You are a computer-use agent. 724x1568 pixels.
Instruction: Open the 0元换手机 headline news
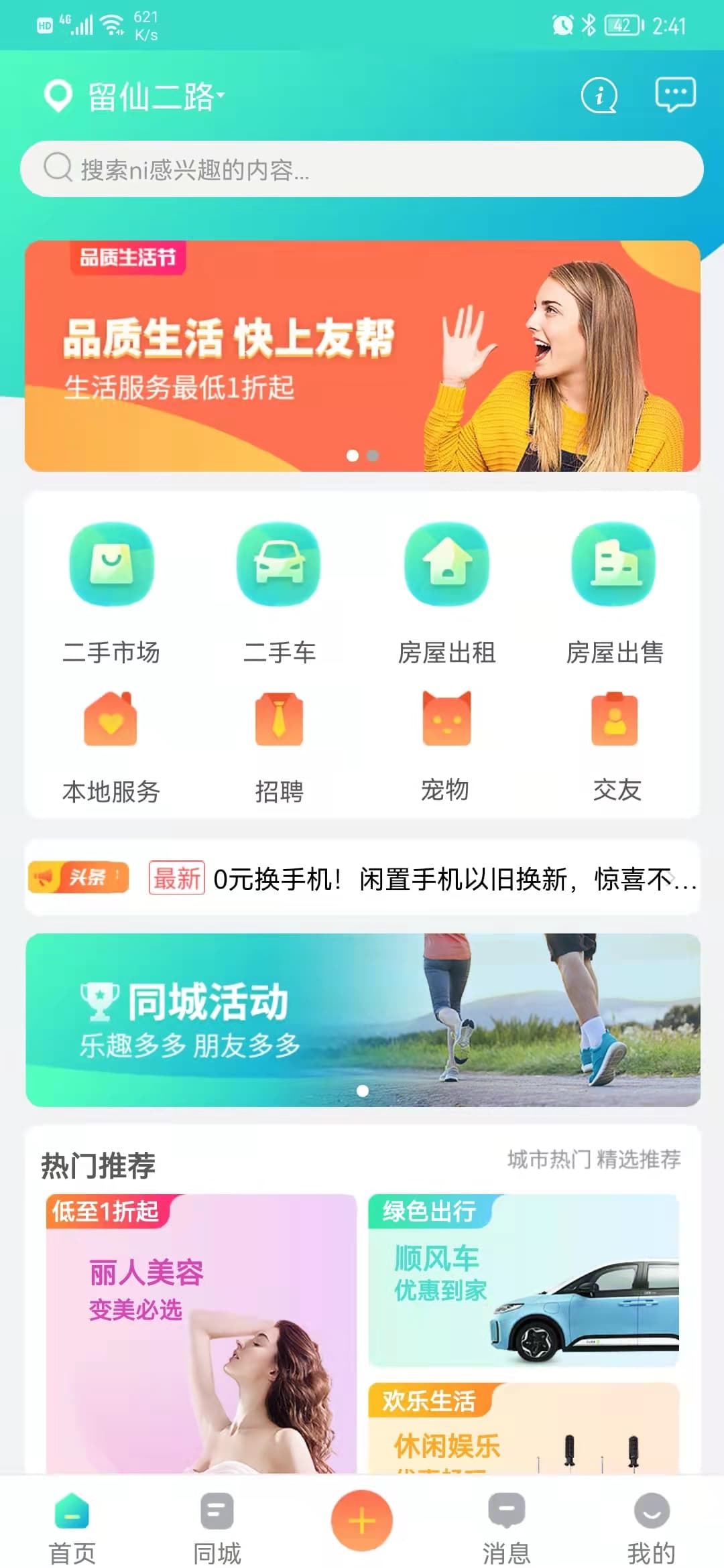point(449,878)
